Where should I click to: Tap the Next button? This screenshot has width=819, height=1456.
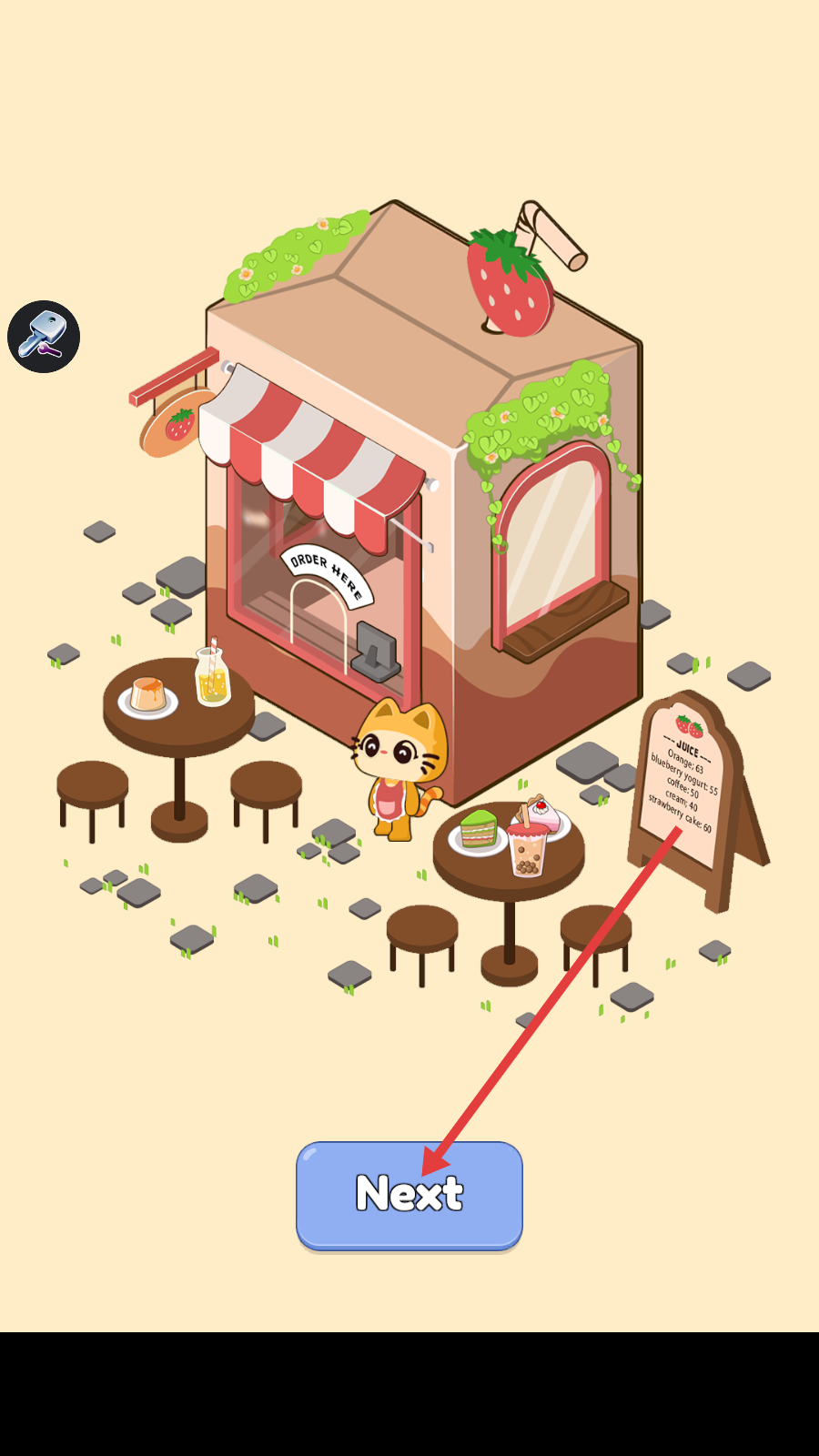[409, 1194]
